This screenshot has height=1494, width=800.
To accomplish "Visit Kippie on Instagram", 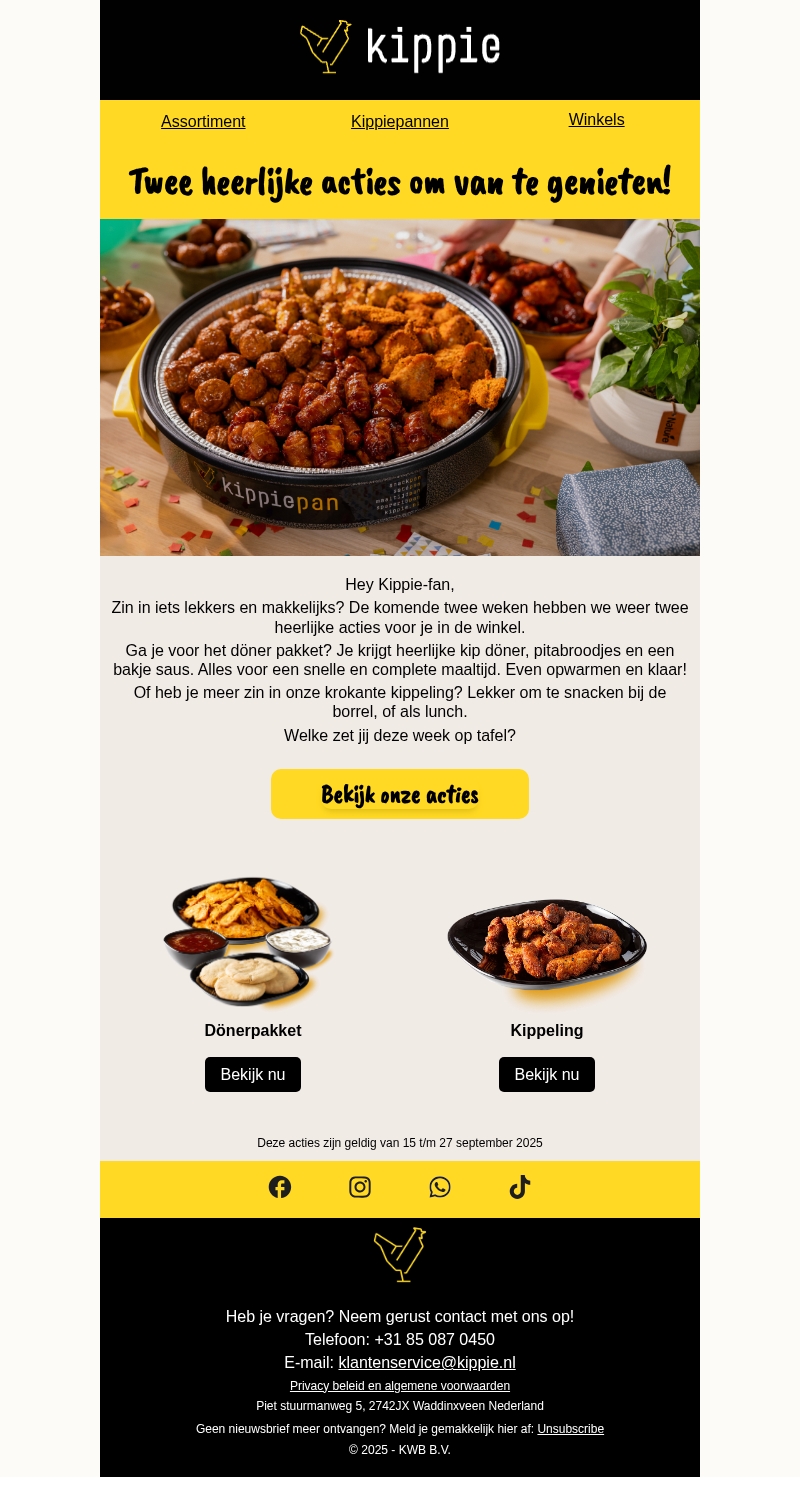I will click(360, 1187).
